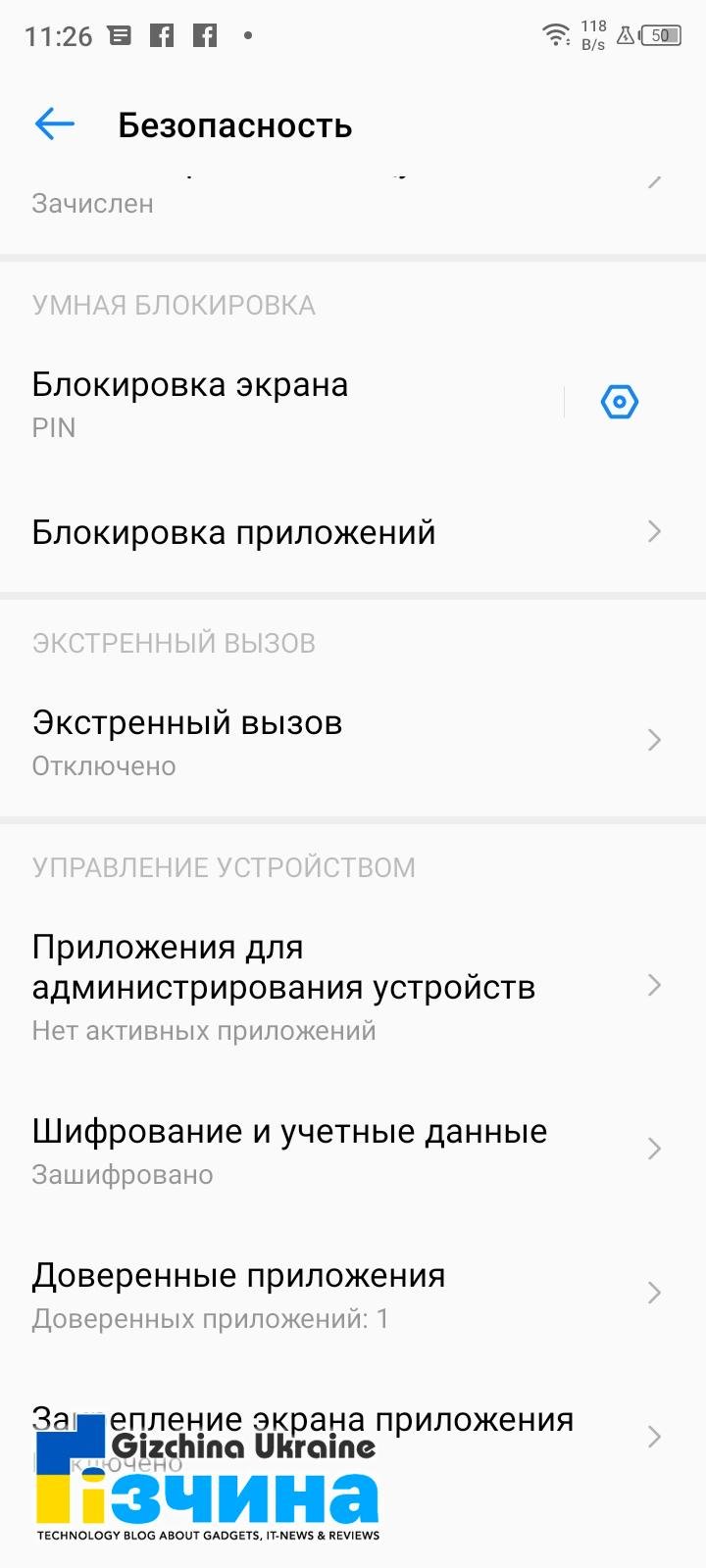Screen dimensions: 706x1568
Task: Tap the back arrow to exit Безопасность
Action: (x=55, y=123)
